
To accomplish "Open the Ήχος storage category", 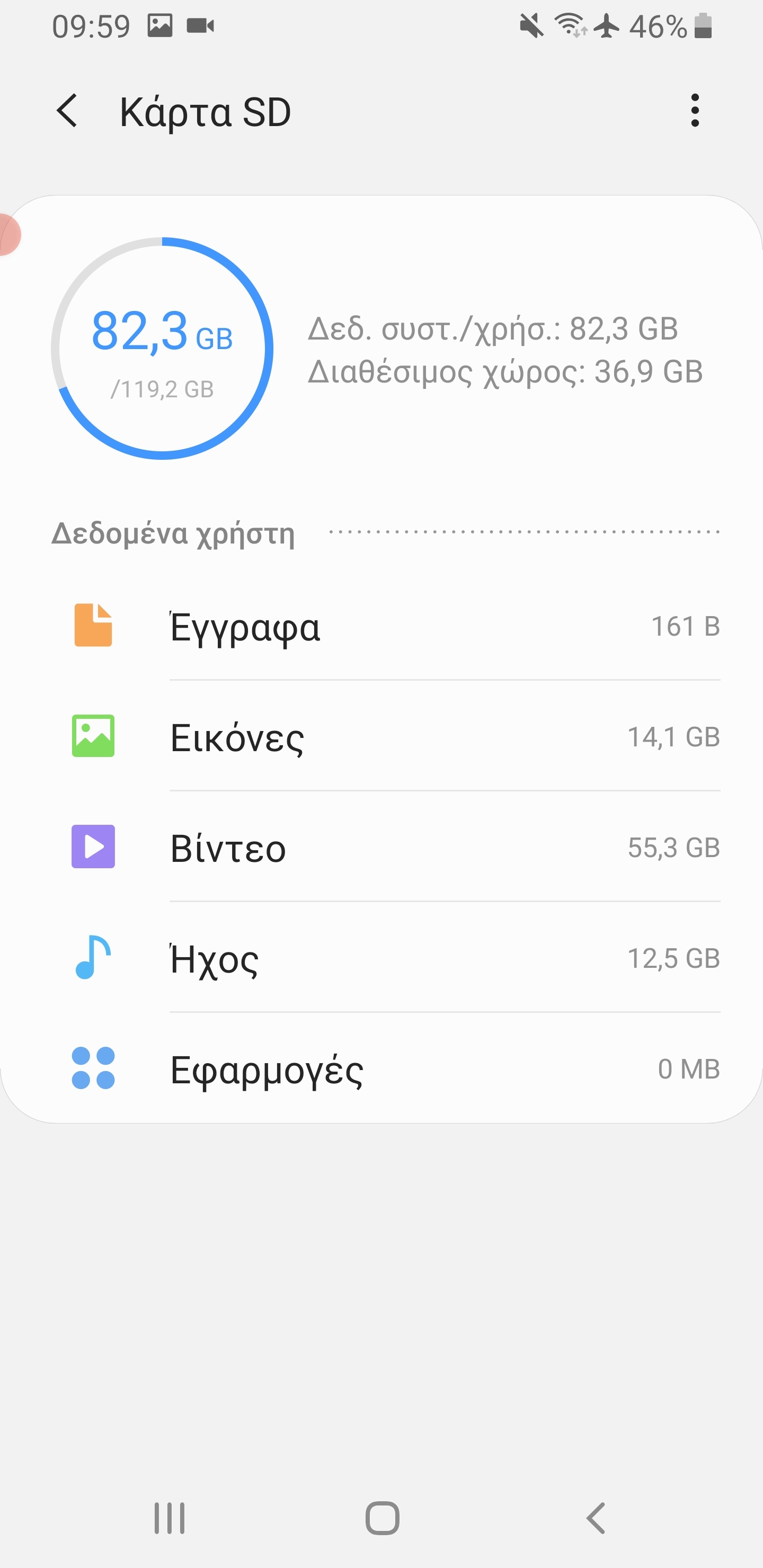I will (381, 958).
